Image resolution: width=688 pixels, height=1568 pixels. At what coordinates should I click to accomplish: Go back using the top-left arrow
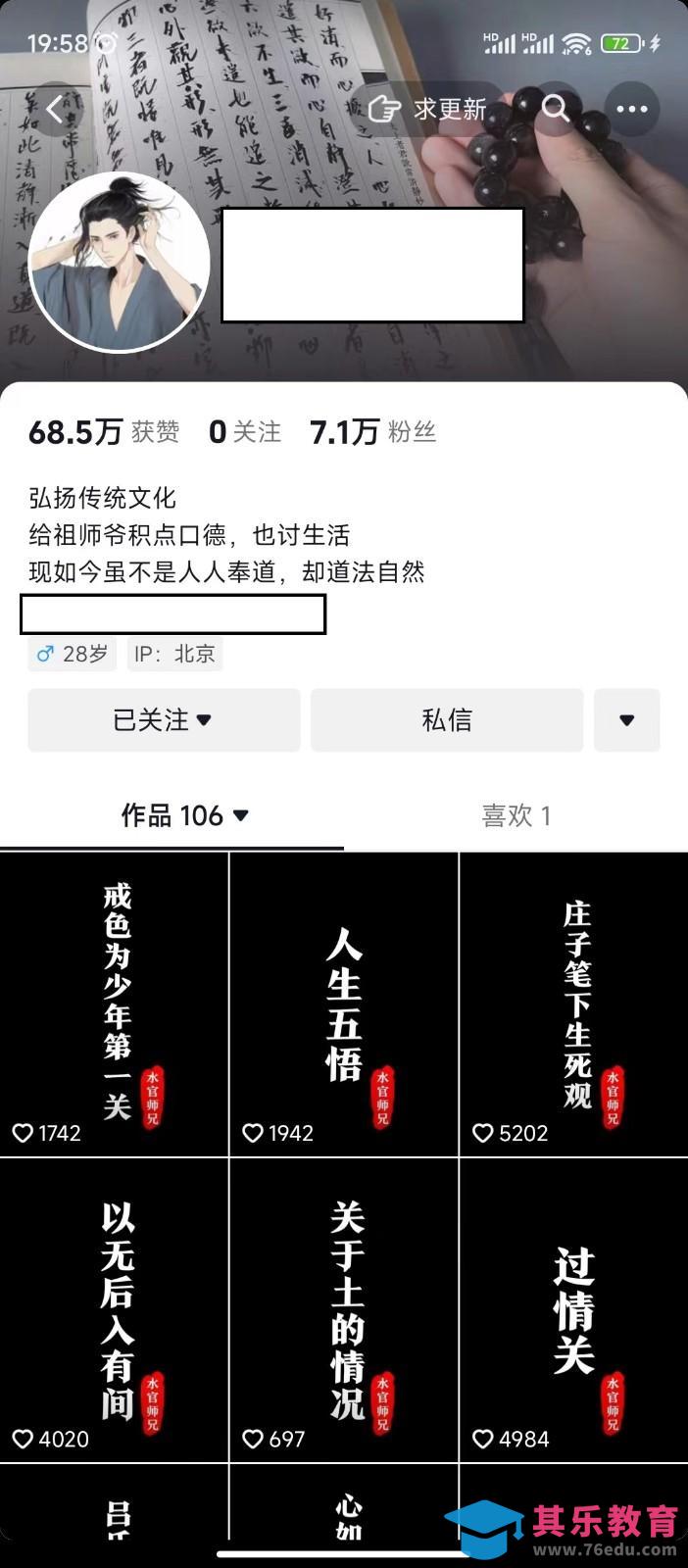[x=54, y=109]
